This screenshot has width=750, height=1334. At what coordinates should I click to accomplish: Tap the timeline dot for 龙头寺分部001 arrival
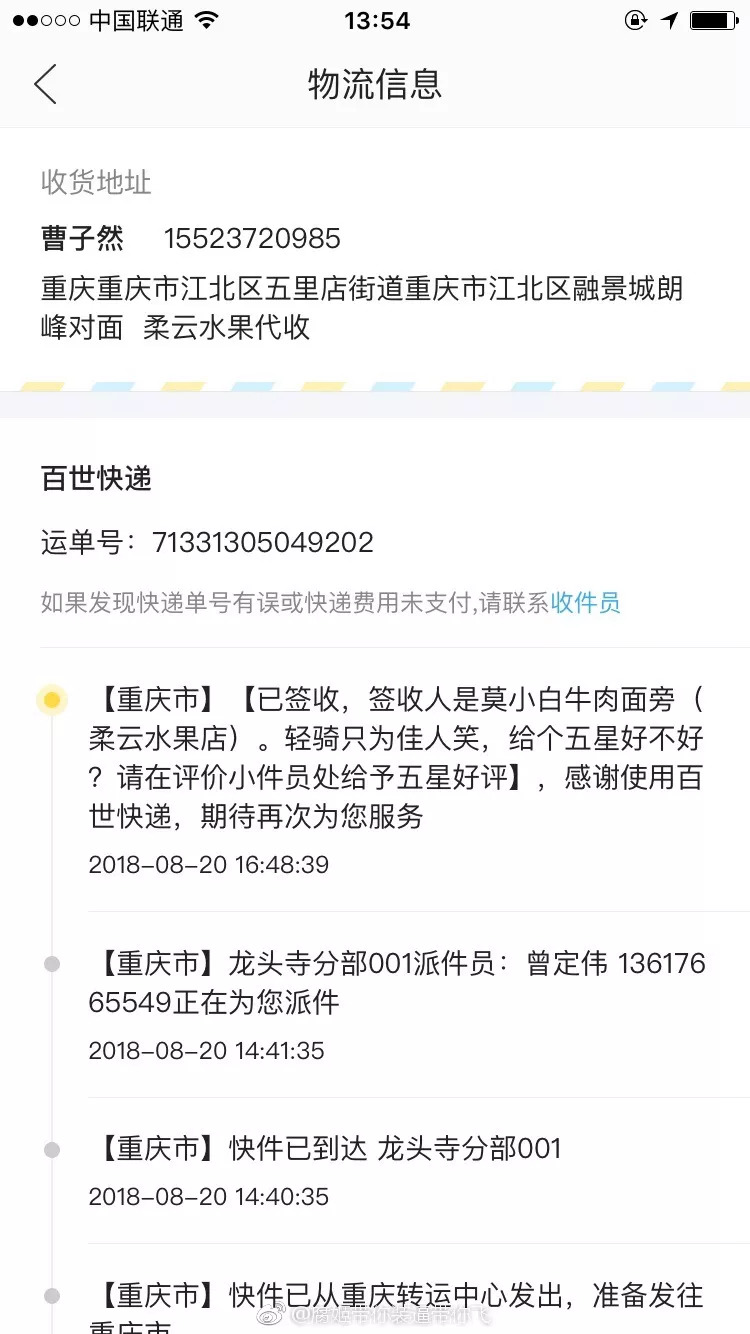[x=51, y=1148]
